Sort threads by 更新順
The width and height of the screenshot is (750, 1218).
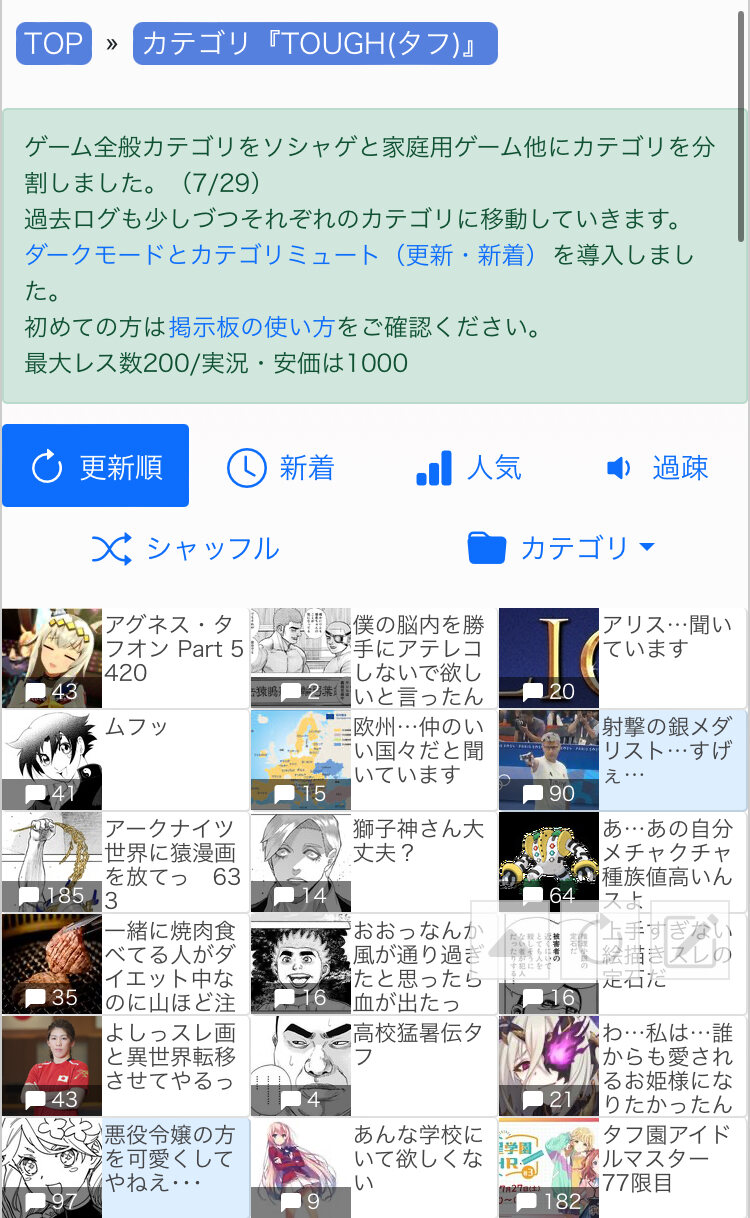pyautogui.click(x=95, y=466)
